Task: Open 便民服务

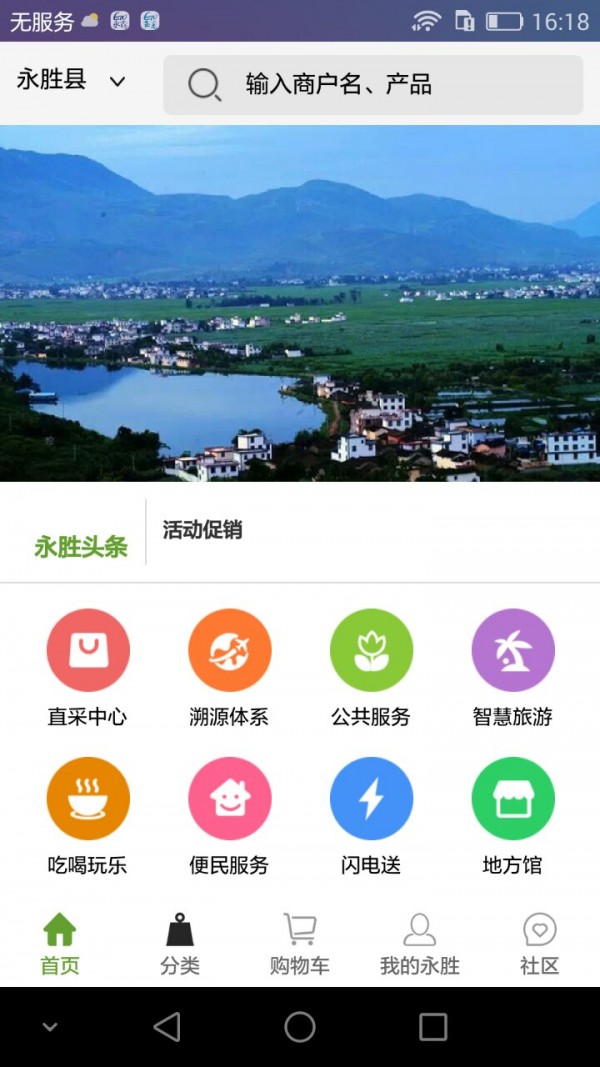Action: click(x=229, y=815)
